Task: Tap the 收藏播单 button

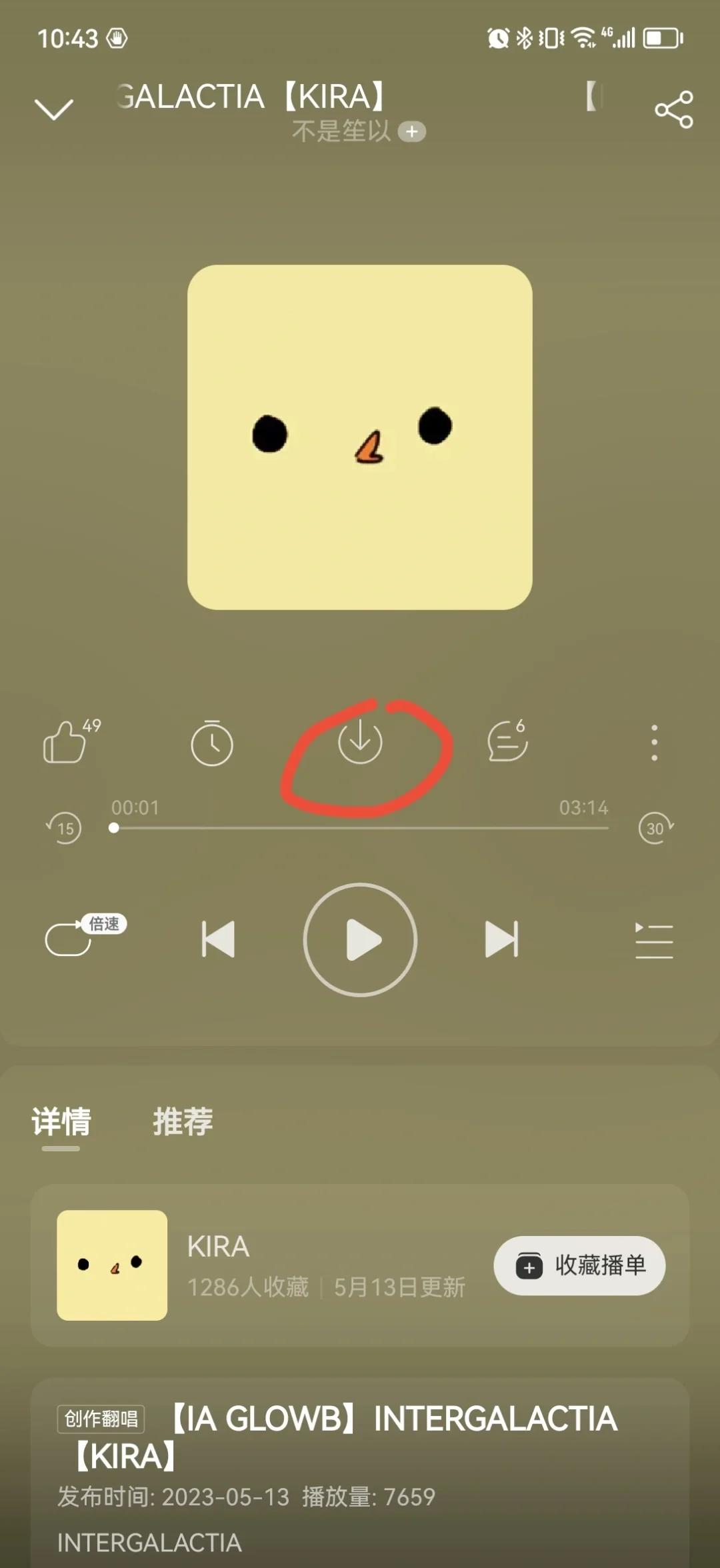Action: [578, 1265]
